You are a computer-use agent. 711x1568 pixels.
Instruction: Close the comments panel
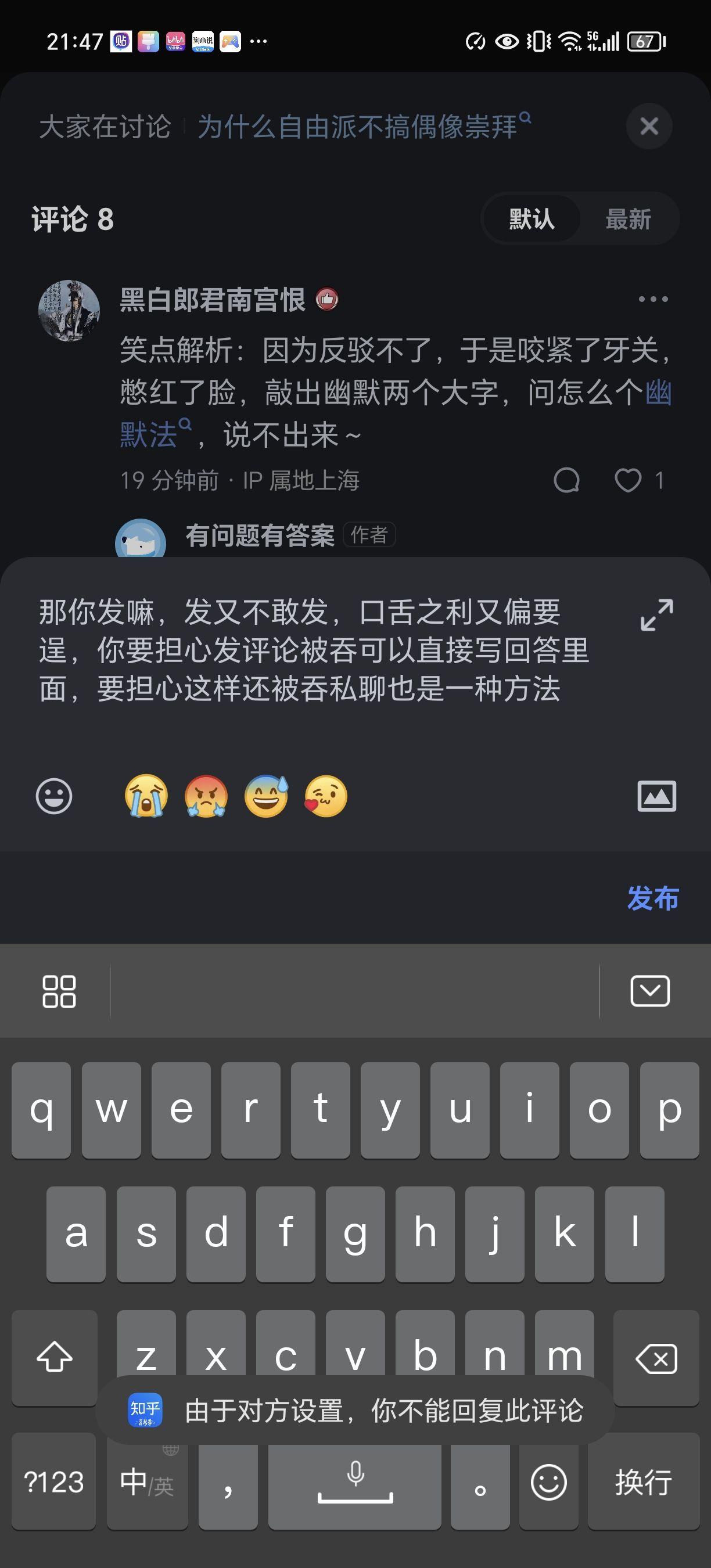[649, 127]
